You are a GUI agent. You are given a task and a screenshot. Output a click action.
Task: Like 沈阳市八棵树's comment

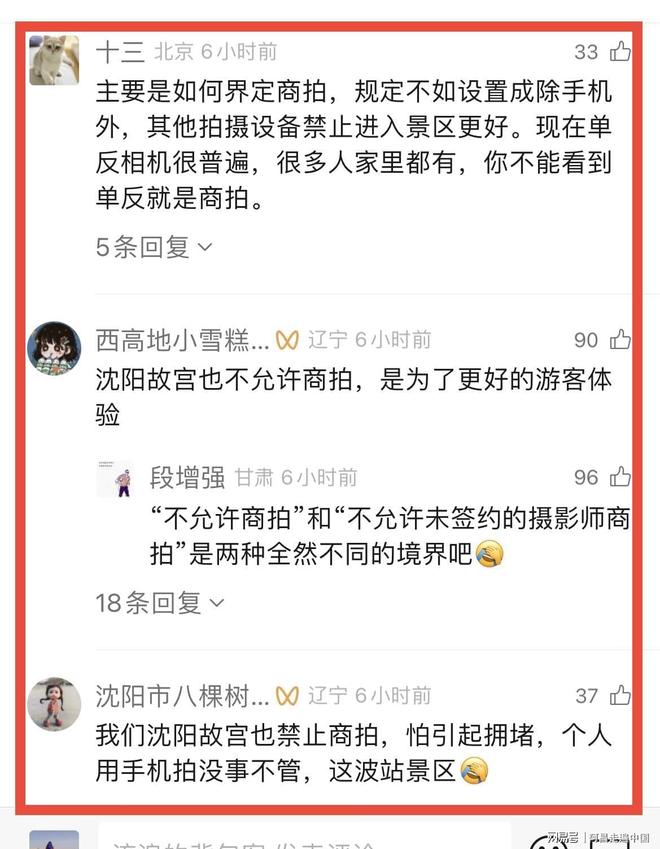620,695
